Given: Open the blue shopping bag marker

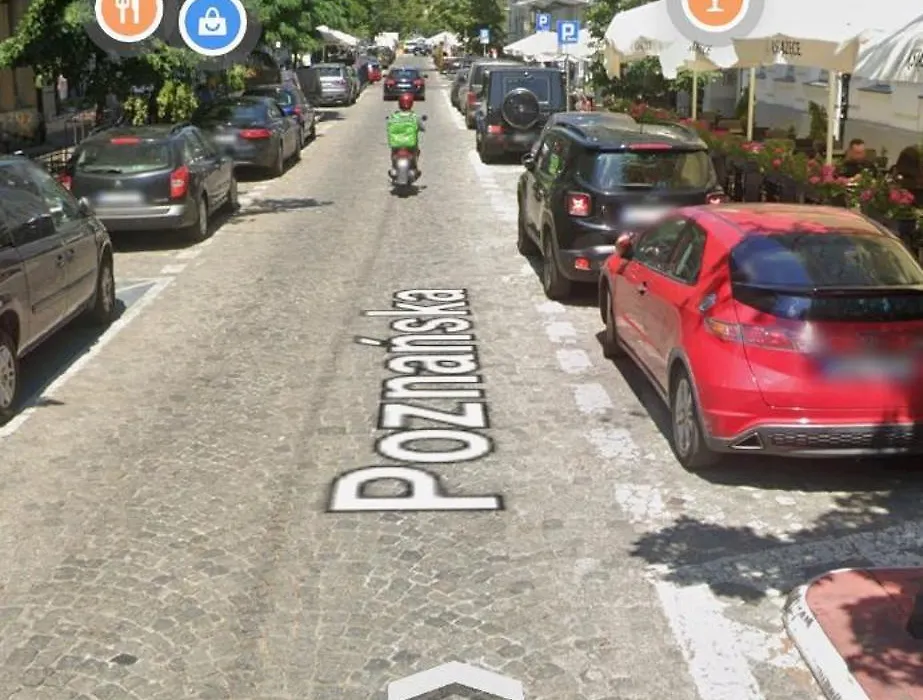Looking at the screenshot, I should click(x=213, y=24).
